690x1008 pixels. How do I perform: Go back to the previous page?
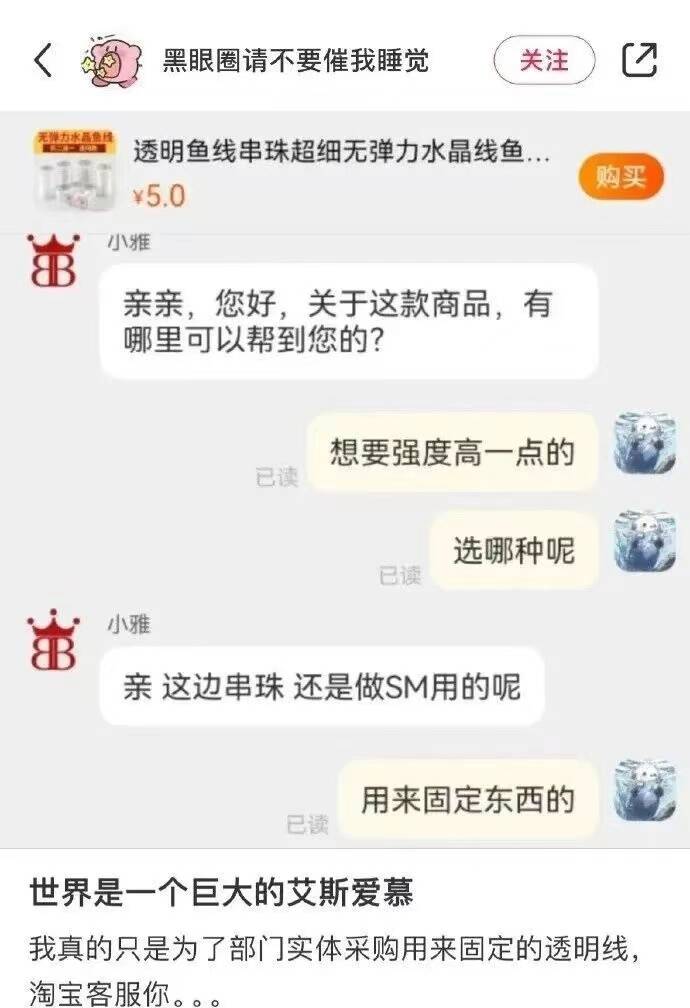coord(42,61)
